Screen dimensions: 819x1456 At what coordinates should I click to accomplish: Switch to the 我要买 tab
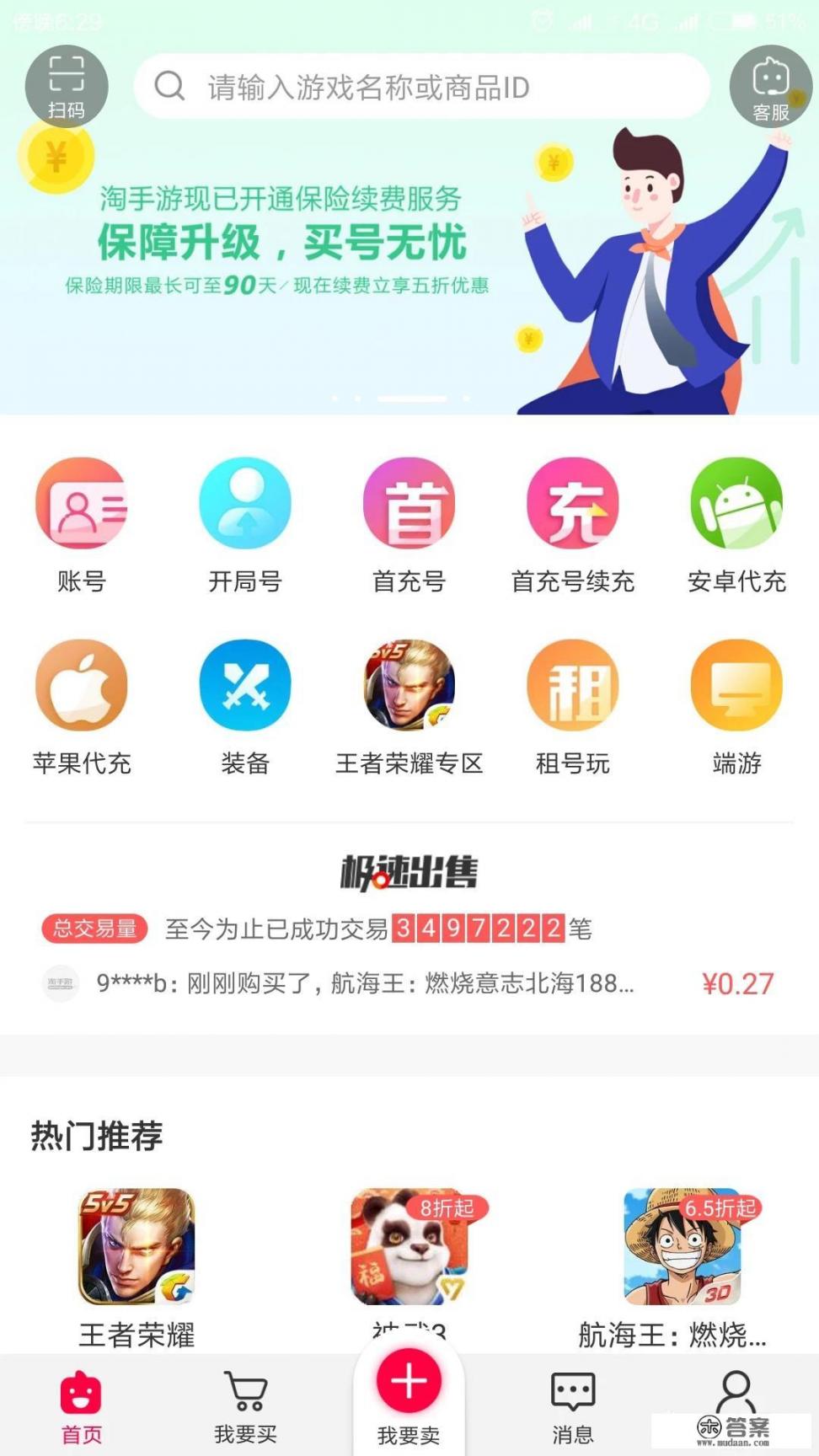coord(245,1403)
